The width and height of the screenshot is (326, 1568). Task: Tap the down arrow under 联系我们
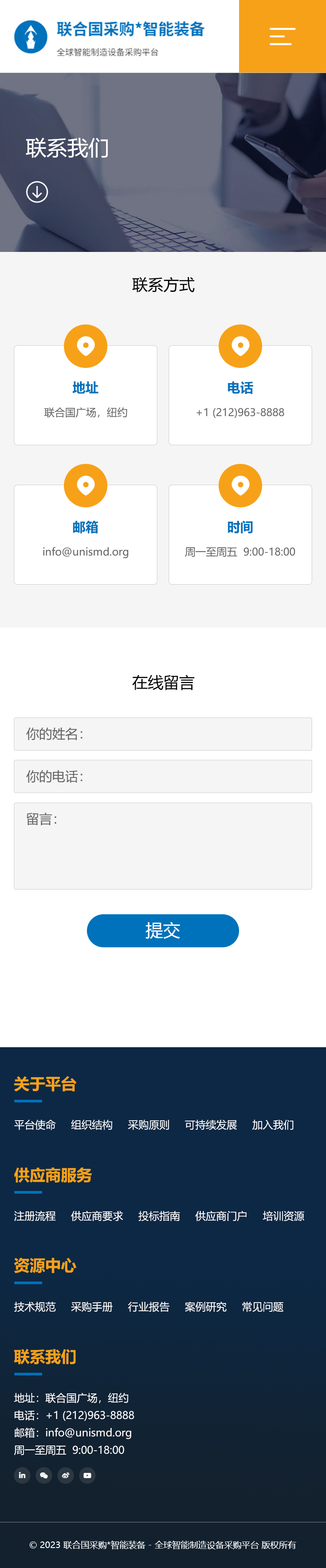37,192
